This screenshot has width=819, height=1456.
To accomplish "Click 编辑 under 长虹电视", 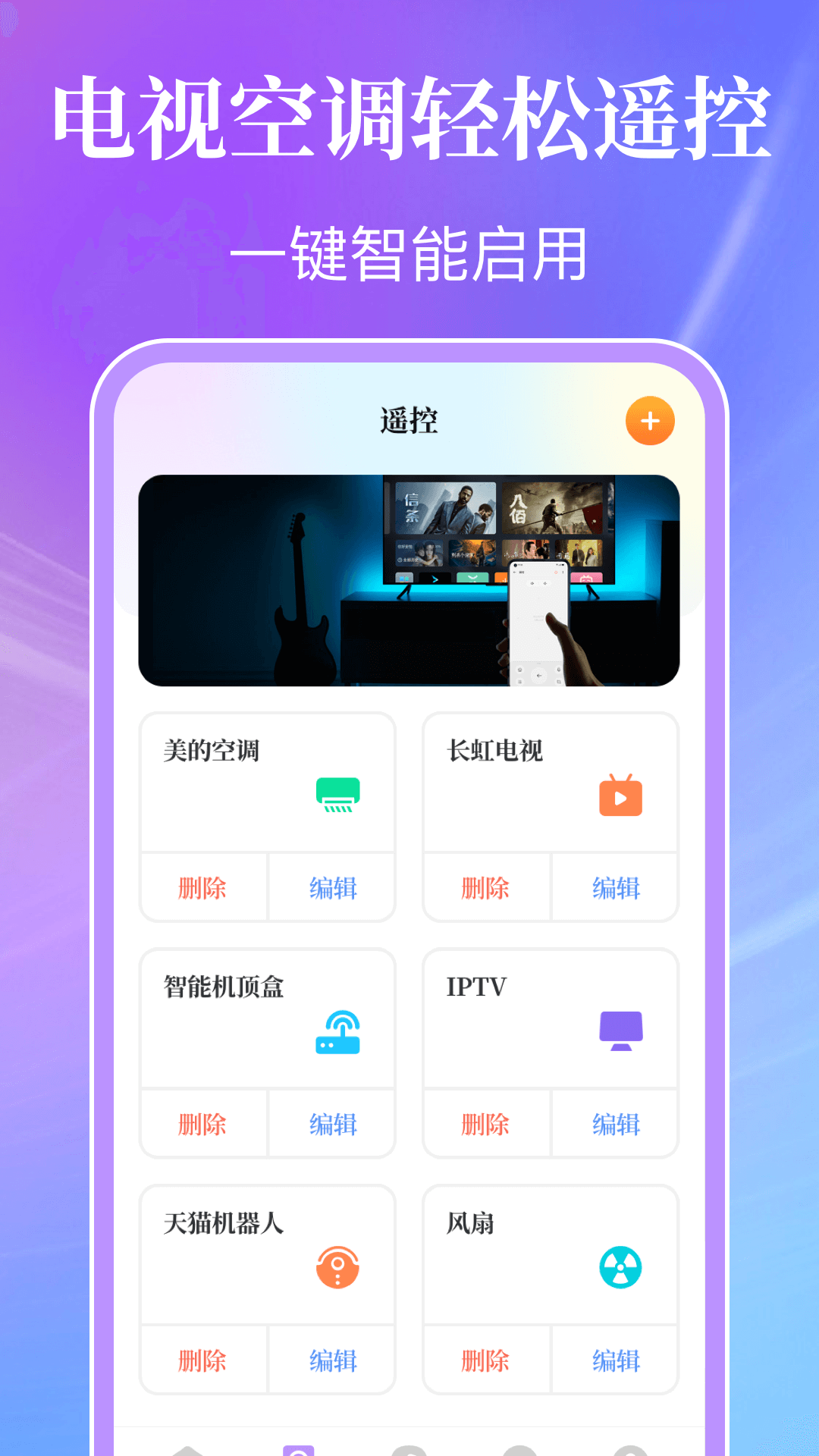I will click(614, 887).
